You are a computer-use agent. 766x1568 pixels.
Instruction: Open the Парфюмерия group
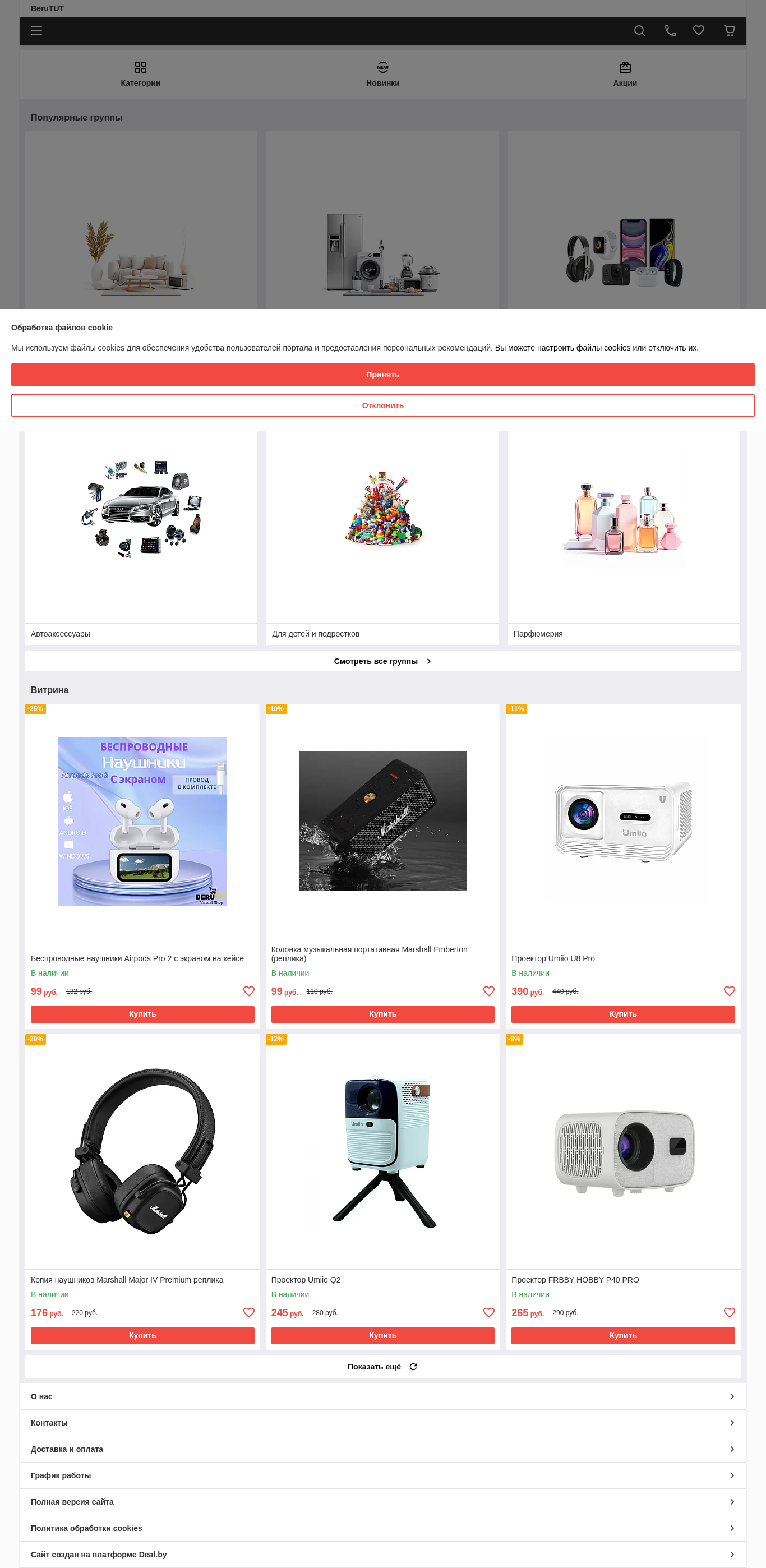[624, 537]
